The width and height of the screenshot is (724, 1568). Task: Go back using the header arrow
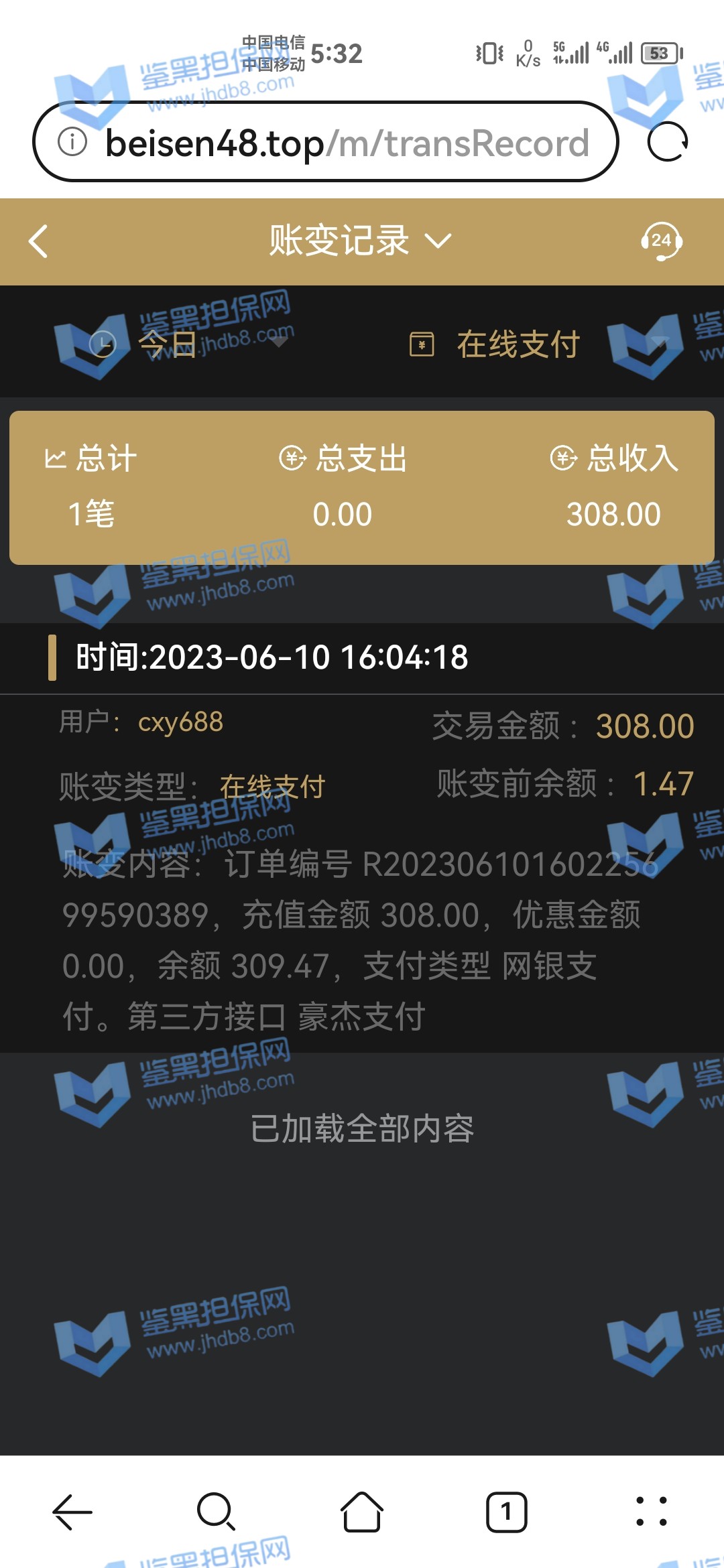tap(39, 241)
